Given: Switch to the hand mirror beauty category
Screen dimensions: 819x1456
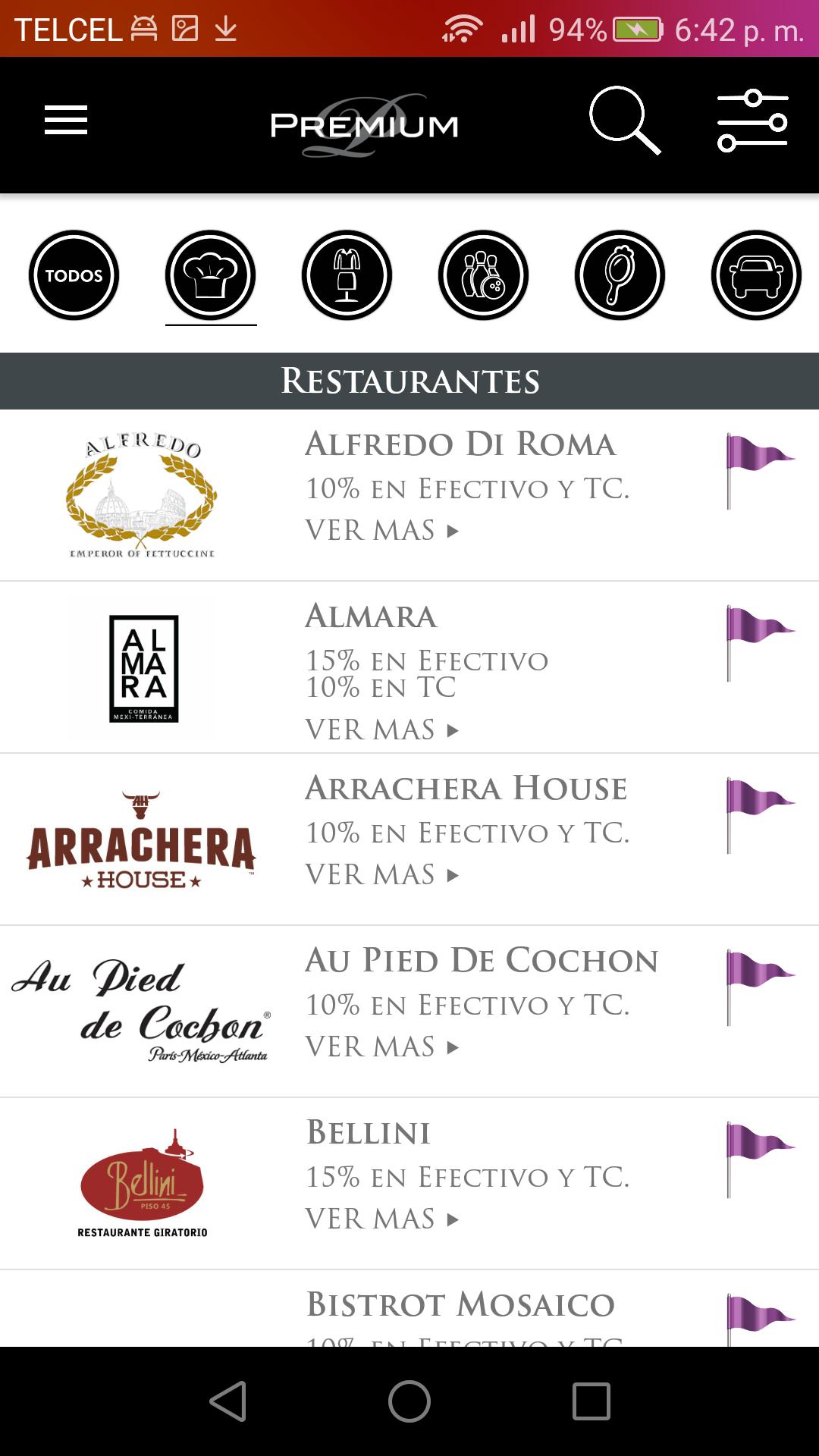Looking at the screenshot, I should (x=620, y=275).
